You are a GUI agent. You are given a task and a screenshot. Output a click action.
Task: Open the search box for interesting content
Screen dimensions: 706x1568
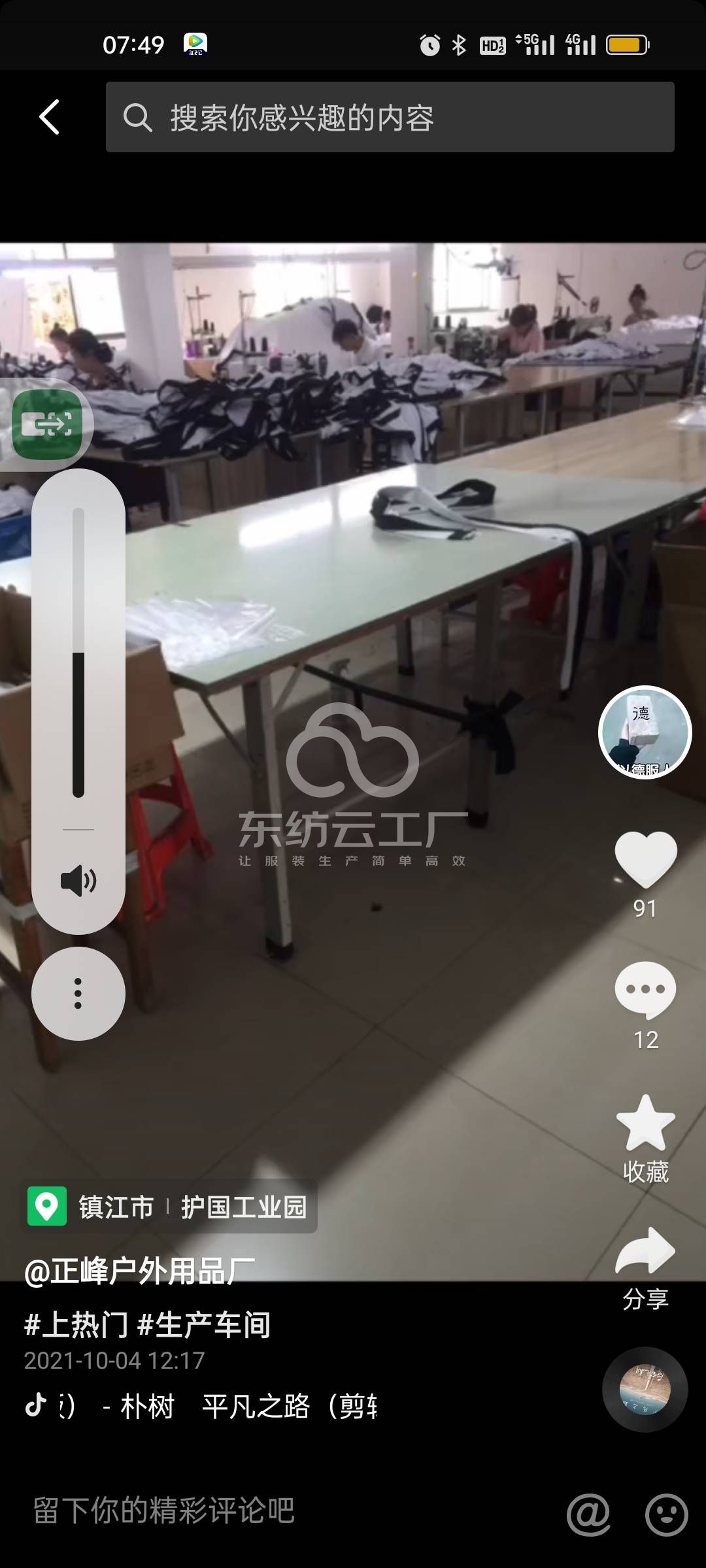coord(390,118)
